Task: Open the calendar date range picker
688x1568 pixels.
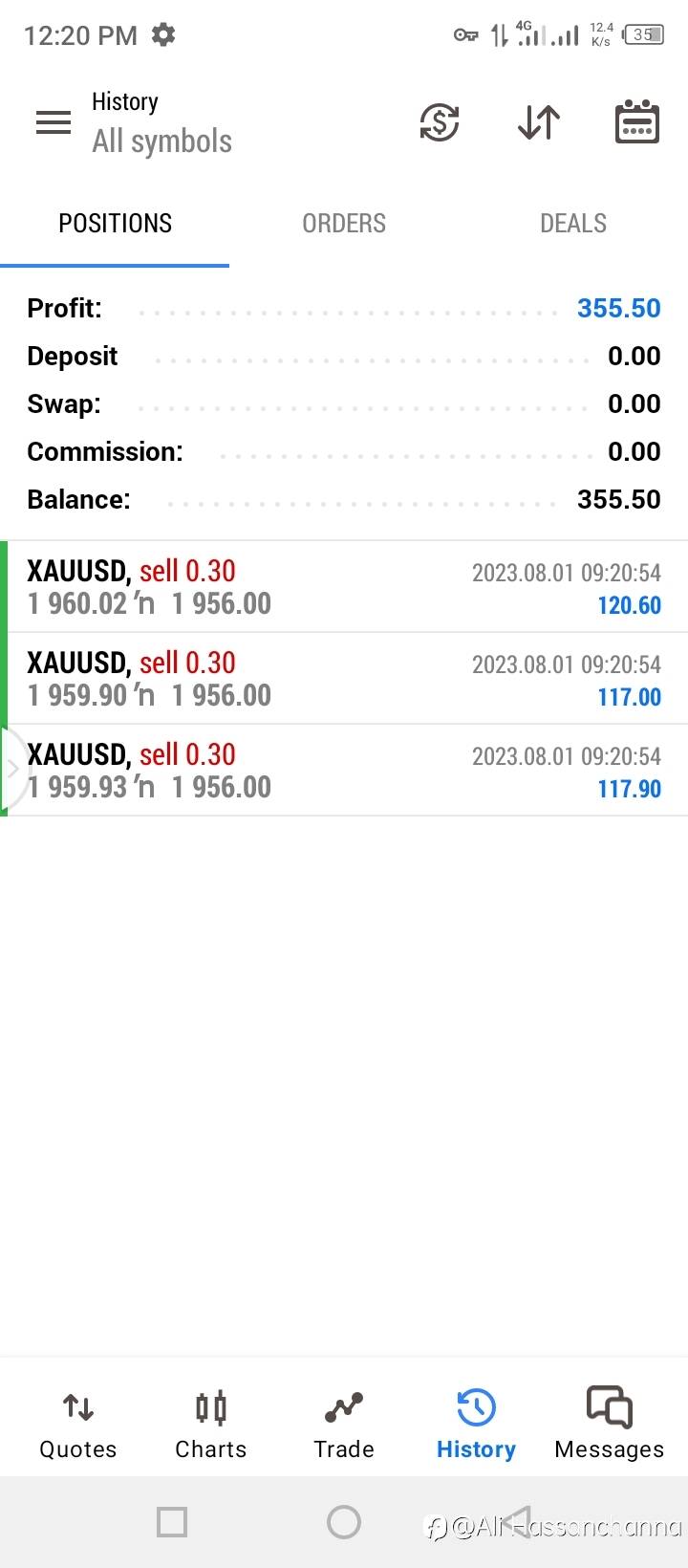Action: click(636, 121)
